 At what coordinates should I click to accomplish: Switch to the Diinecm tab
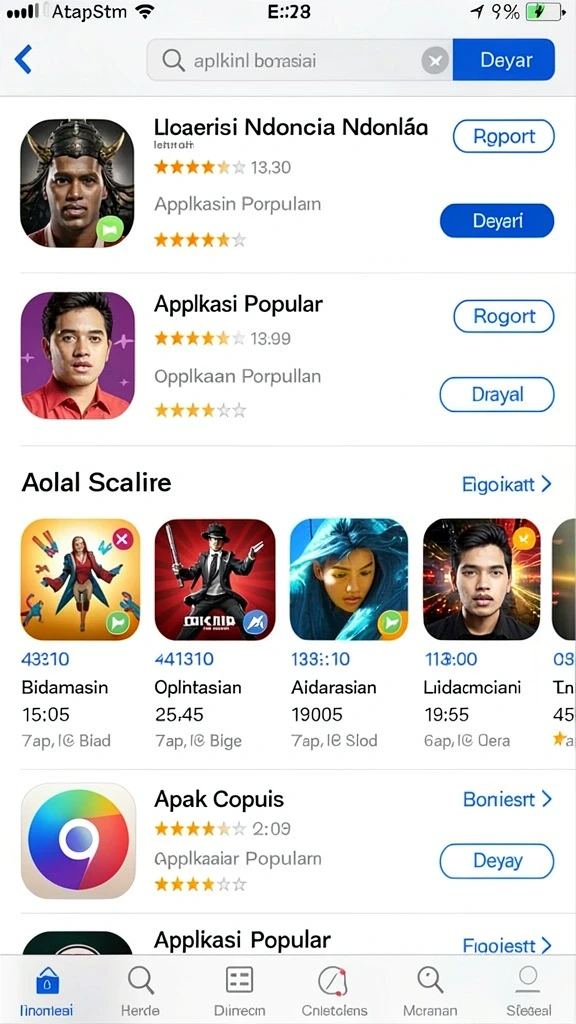[240, 990]
